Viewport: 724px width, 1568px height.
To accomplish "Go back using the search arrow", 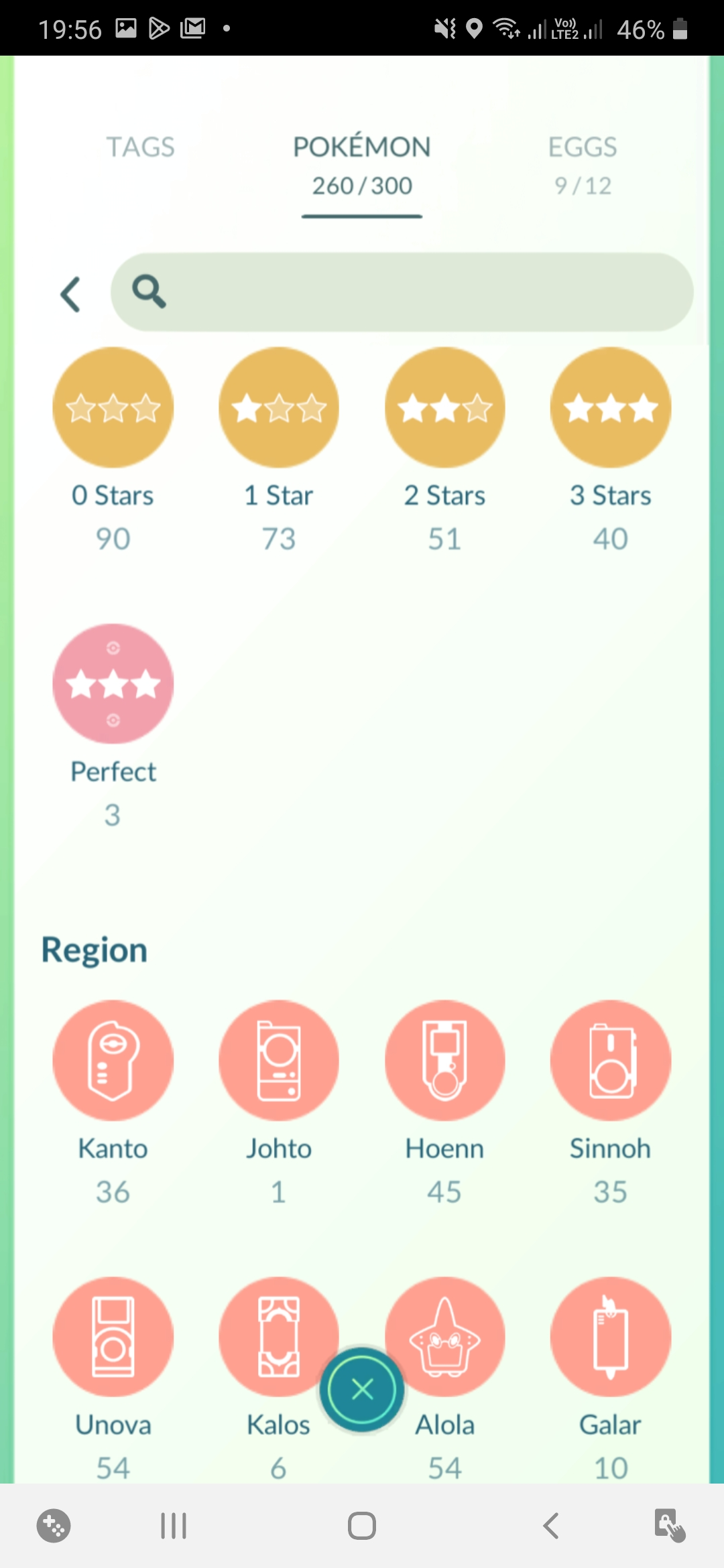I will (x=70, y=293).
